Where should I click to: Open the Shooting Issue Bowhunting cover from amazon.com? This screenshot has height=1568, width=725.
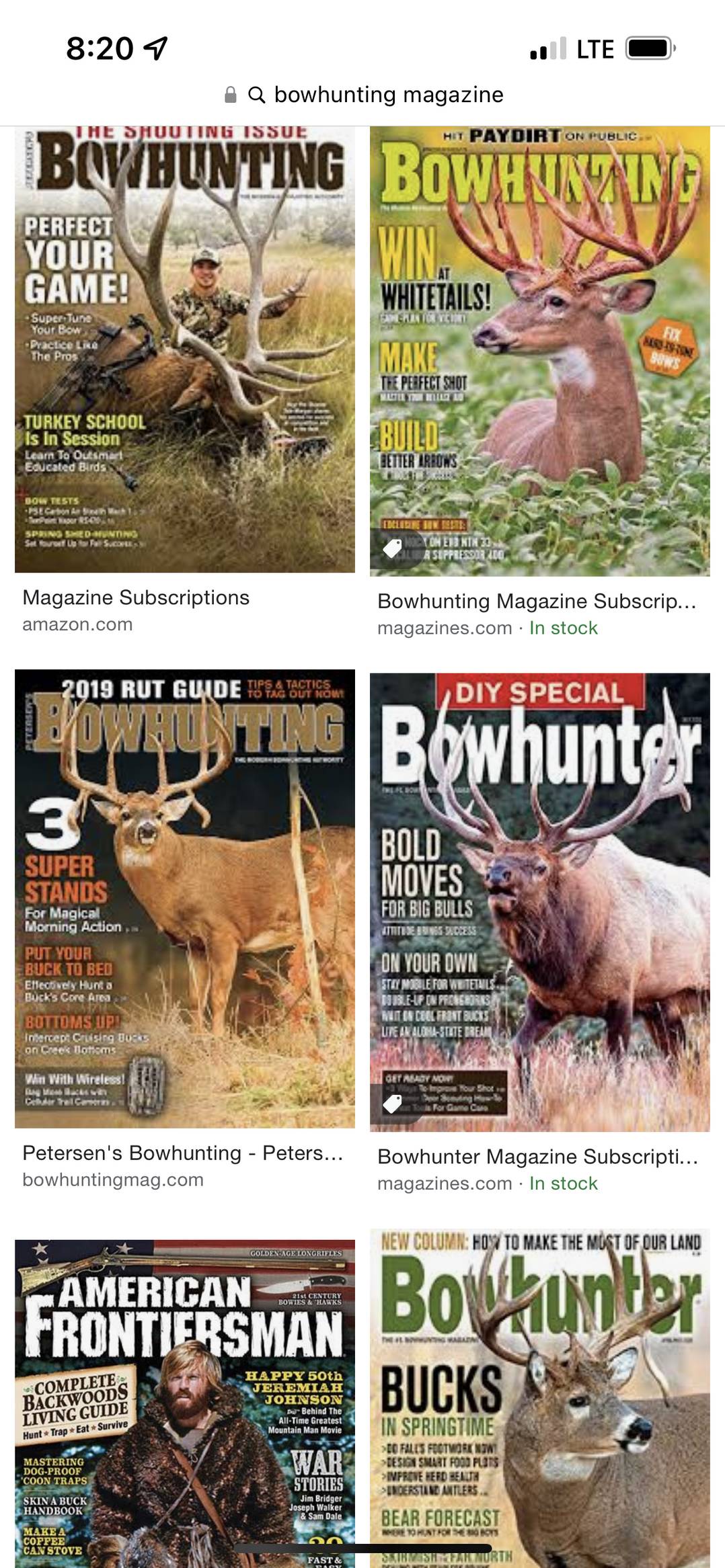(185, 349)
